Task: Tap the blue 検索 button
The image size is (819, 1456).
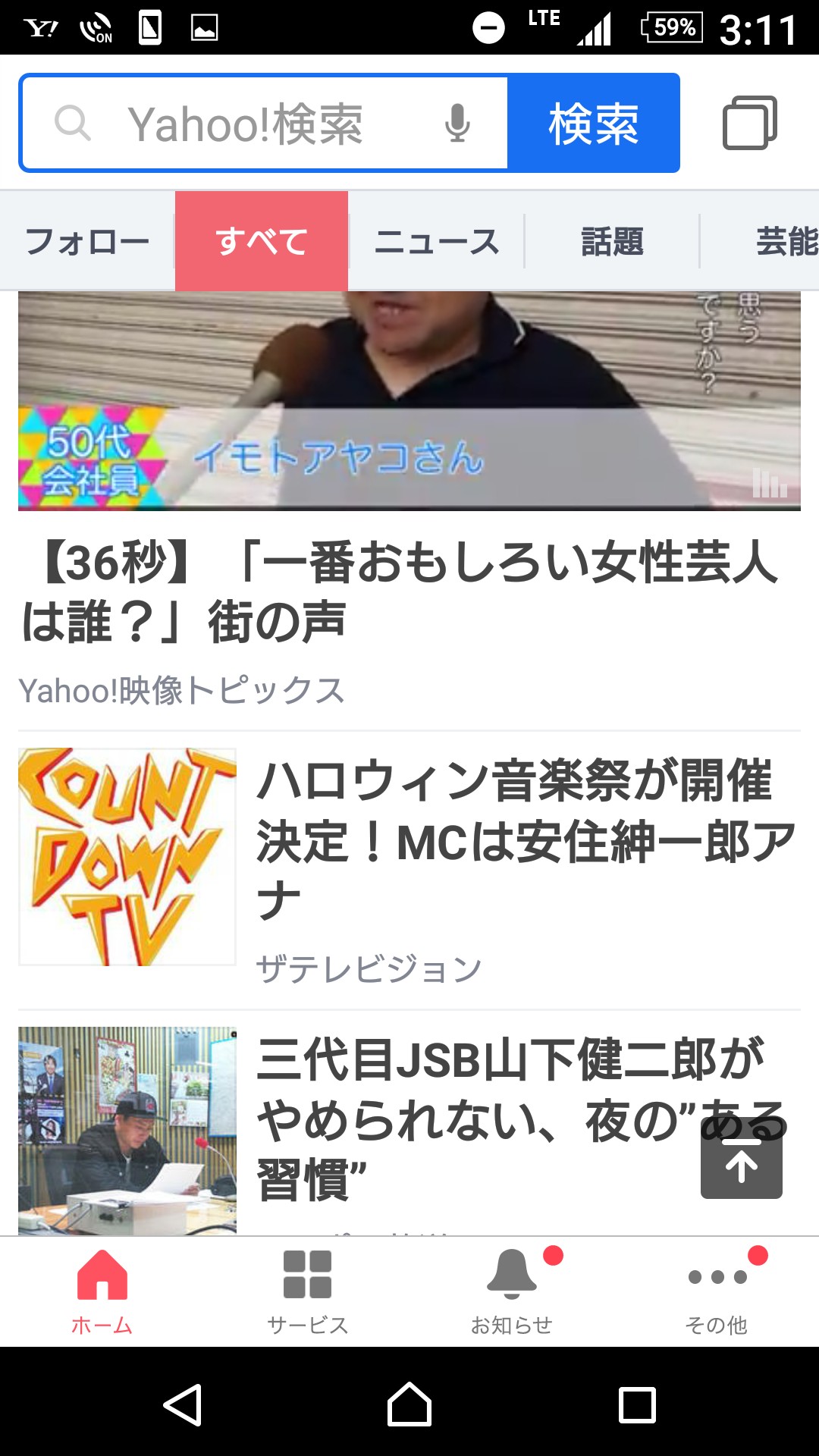Action: pos(593,124)
